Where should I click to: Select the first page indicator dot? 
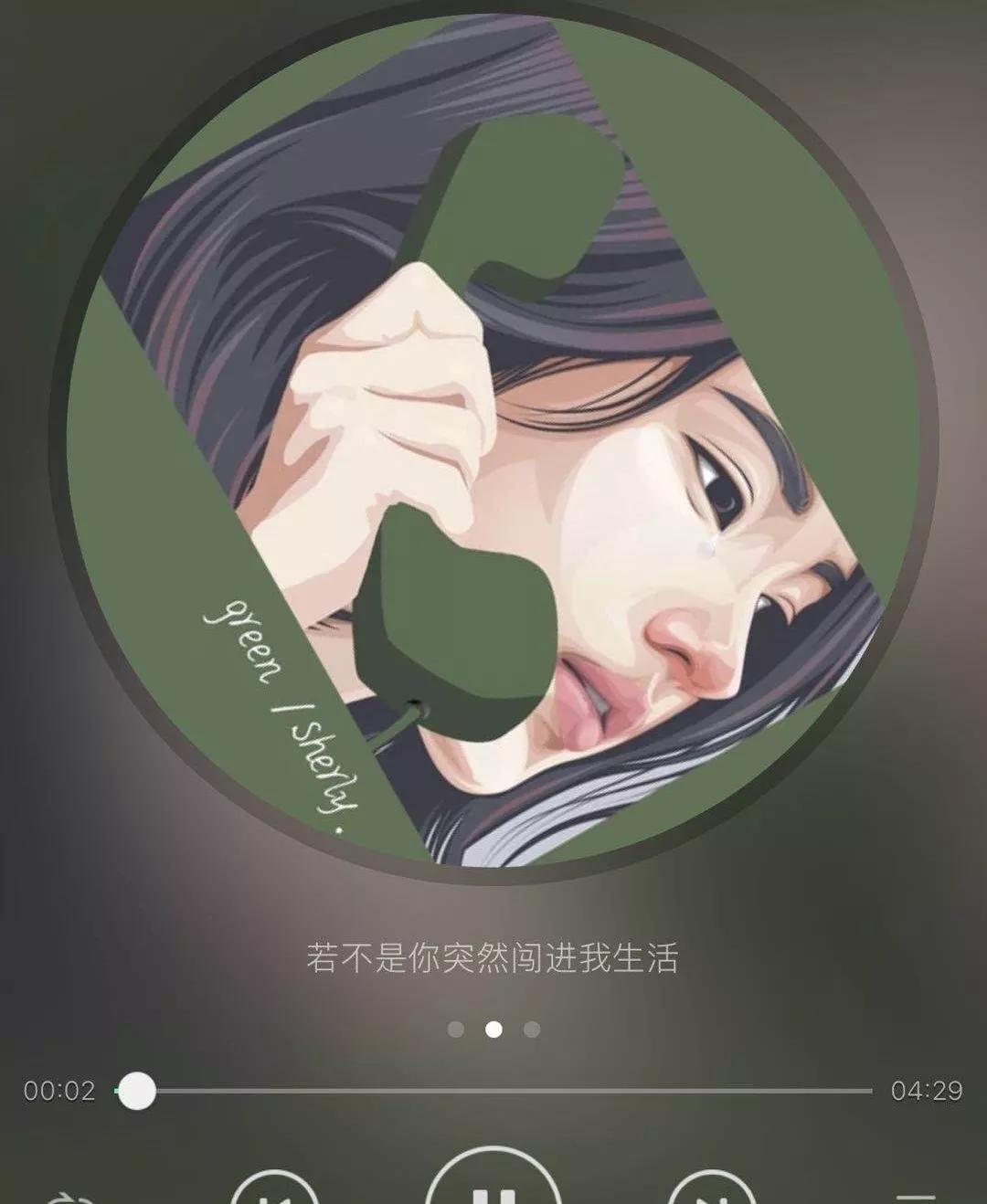coord(455,1030)
